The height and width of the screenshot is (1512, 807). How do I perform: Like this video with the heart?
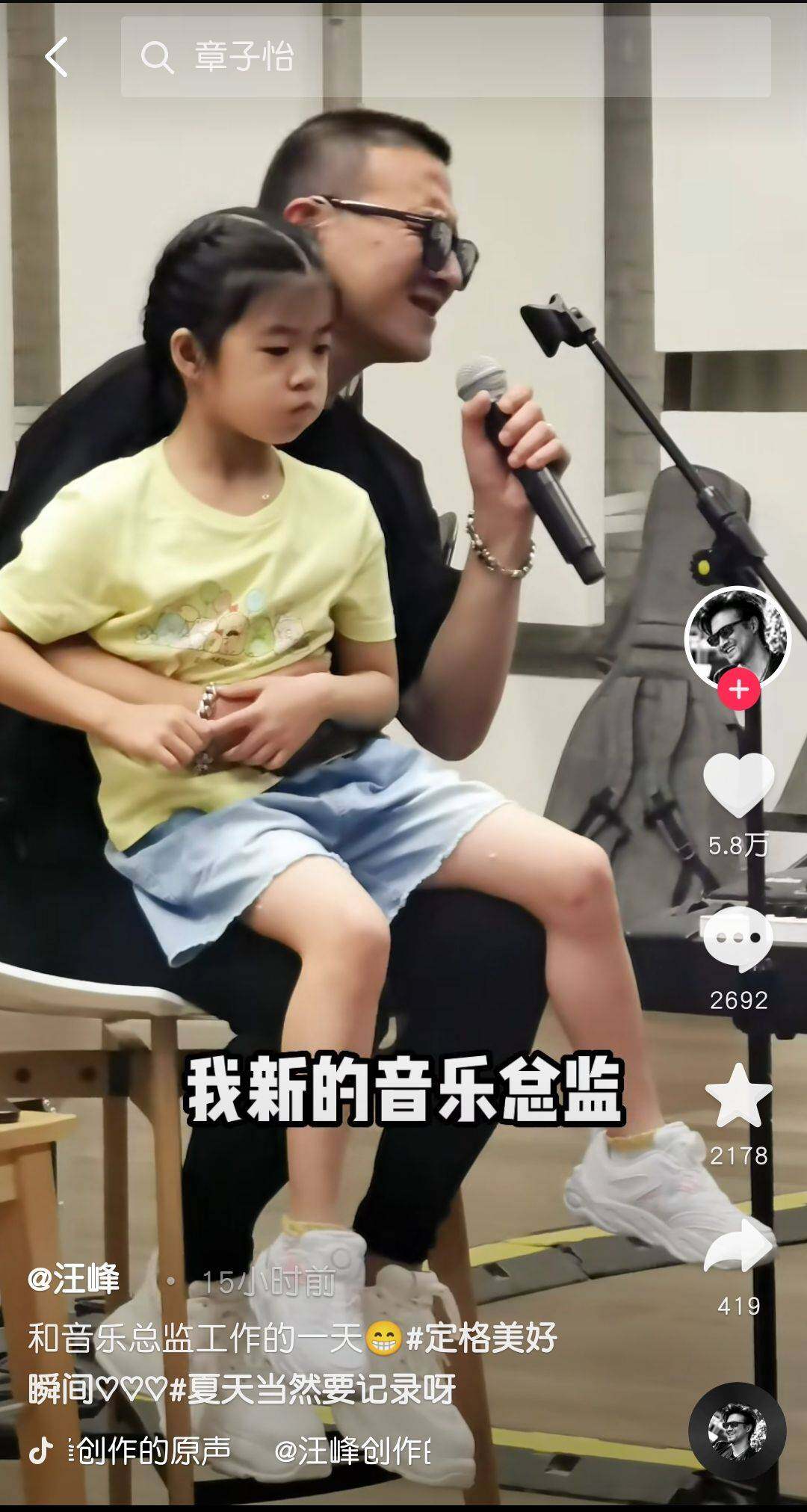(x=738, y=785)
